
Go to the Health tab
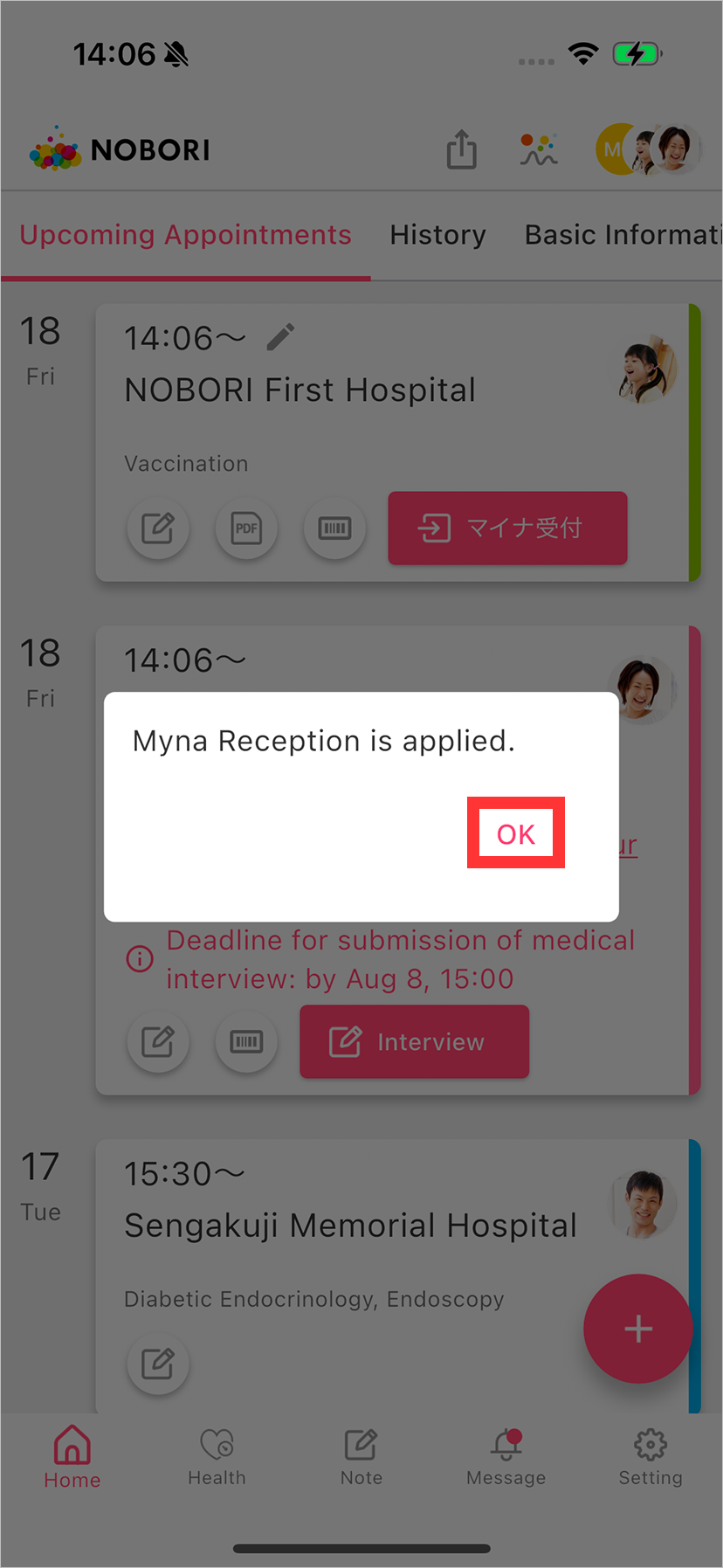[x=217, y=1457]
